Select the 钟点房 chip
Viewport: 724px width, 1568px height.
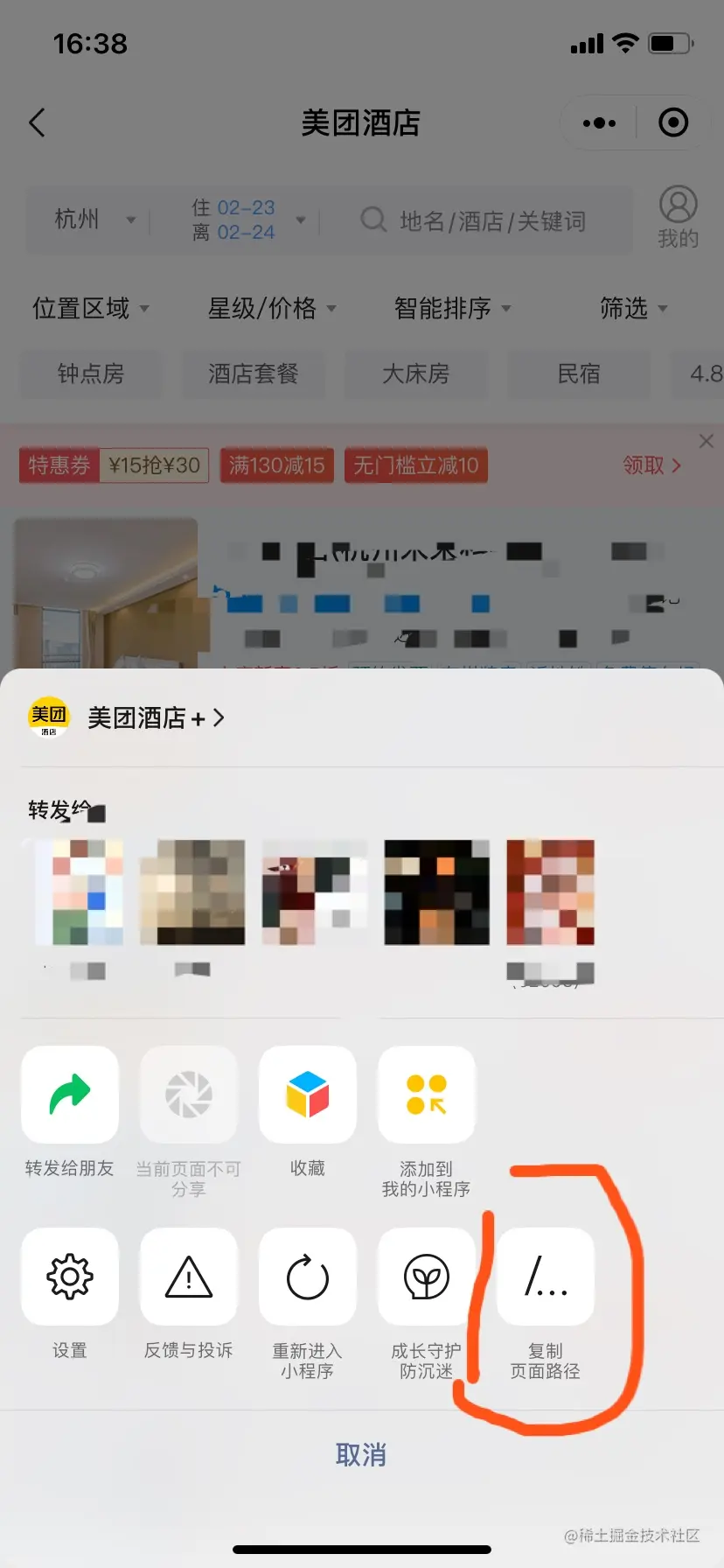tap(91, 374)
